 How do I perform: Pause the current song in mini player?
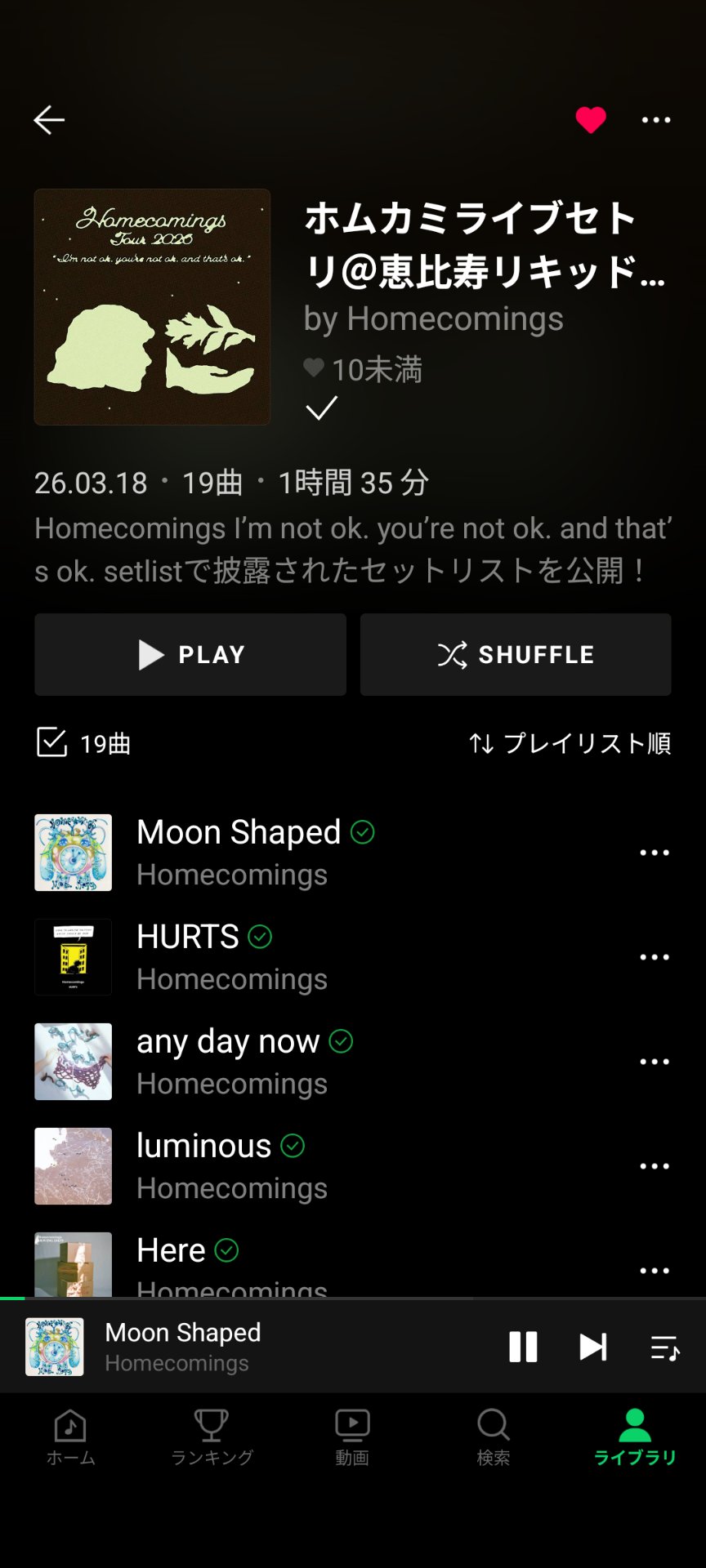click(x=523, y=1347)
